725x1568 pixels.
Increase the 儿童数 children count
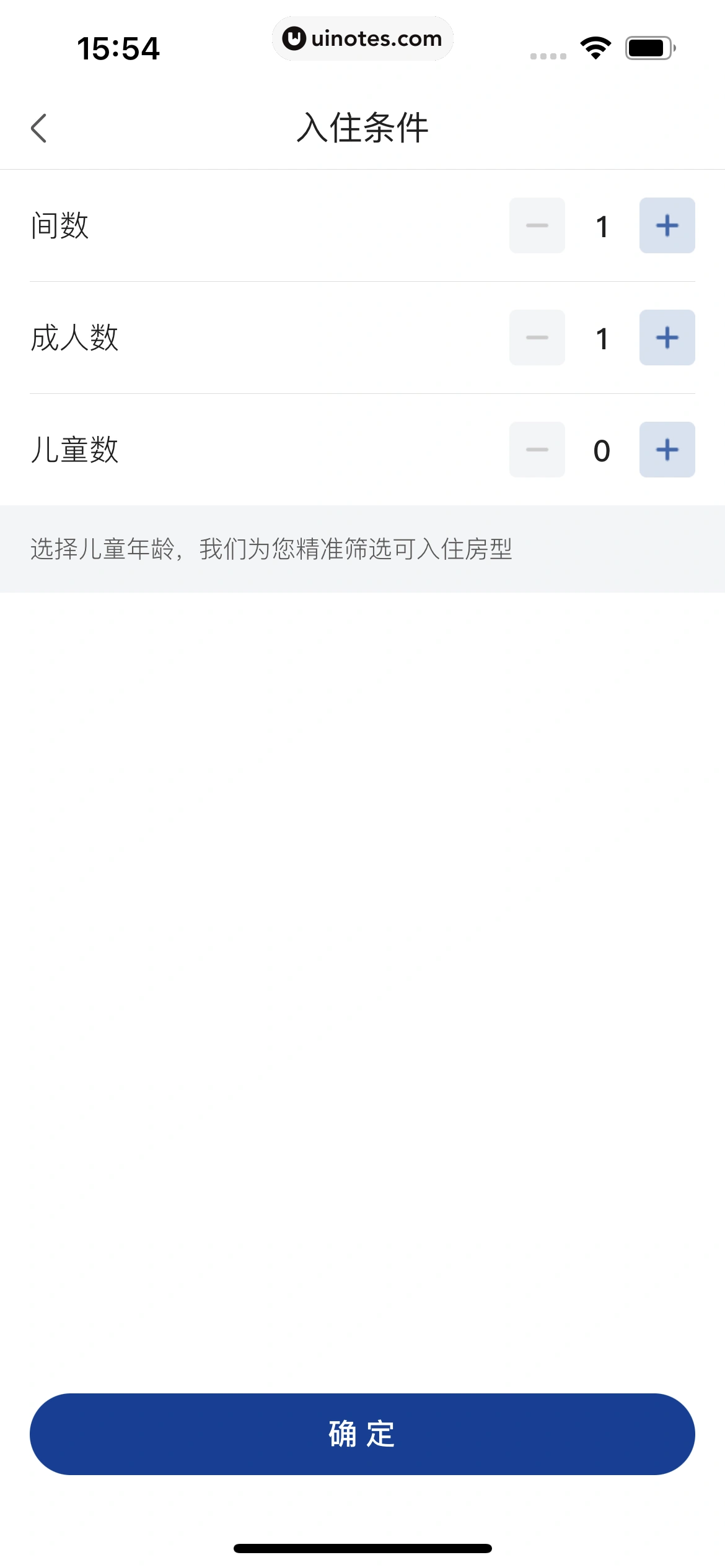pos(667,450)
